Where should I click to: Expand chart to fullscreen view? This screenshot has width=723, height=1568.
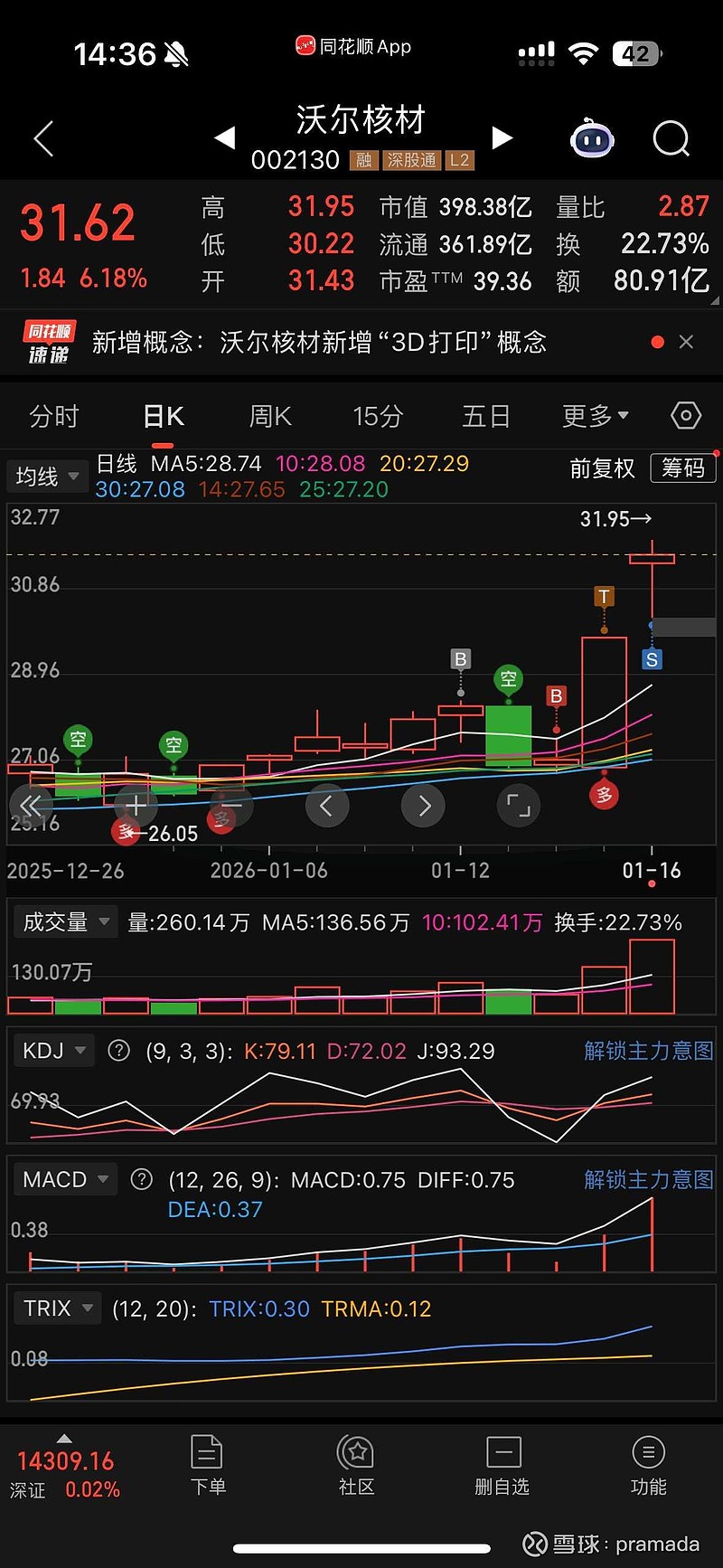click(518, 805)
